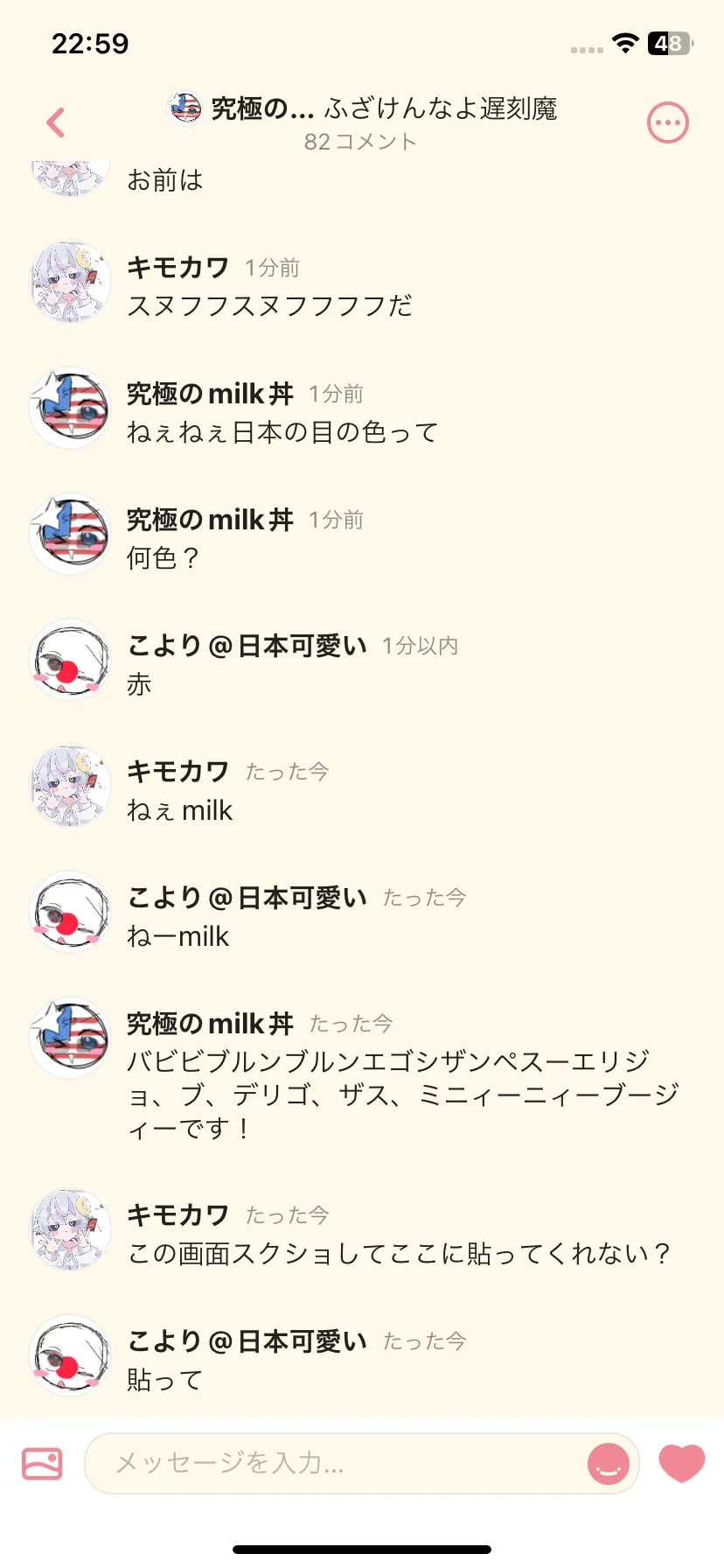The image size is (724, 1568).
Task: Open the post author's avatar in header
Action: click(185, 108)
